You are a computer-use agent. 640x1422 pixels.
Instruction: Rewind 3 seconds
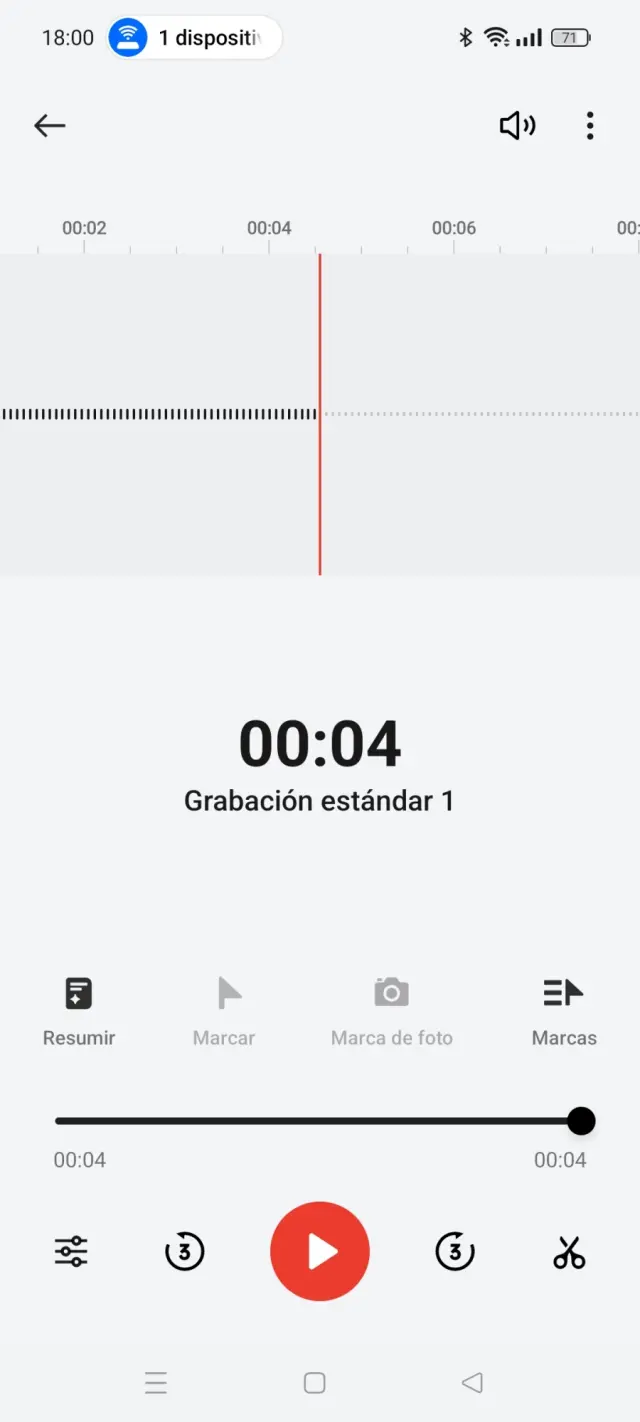pyautogui.click(x=184, y=1251)
